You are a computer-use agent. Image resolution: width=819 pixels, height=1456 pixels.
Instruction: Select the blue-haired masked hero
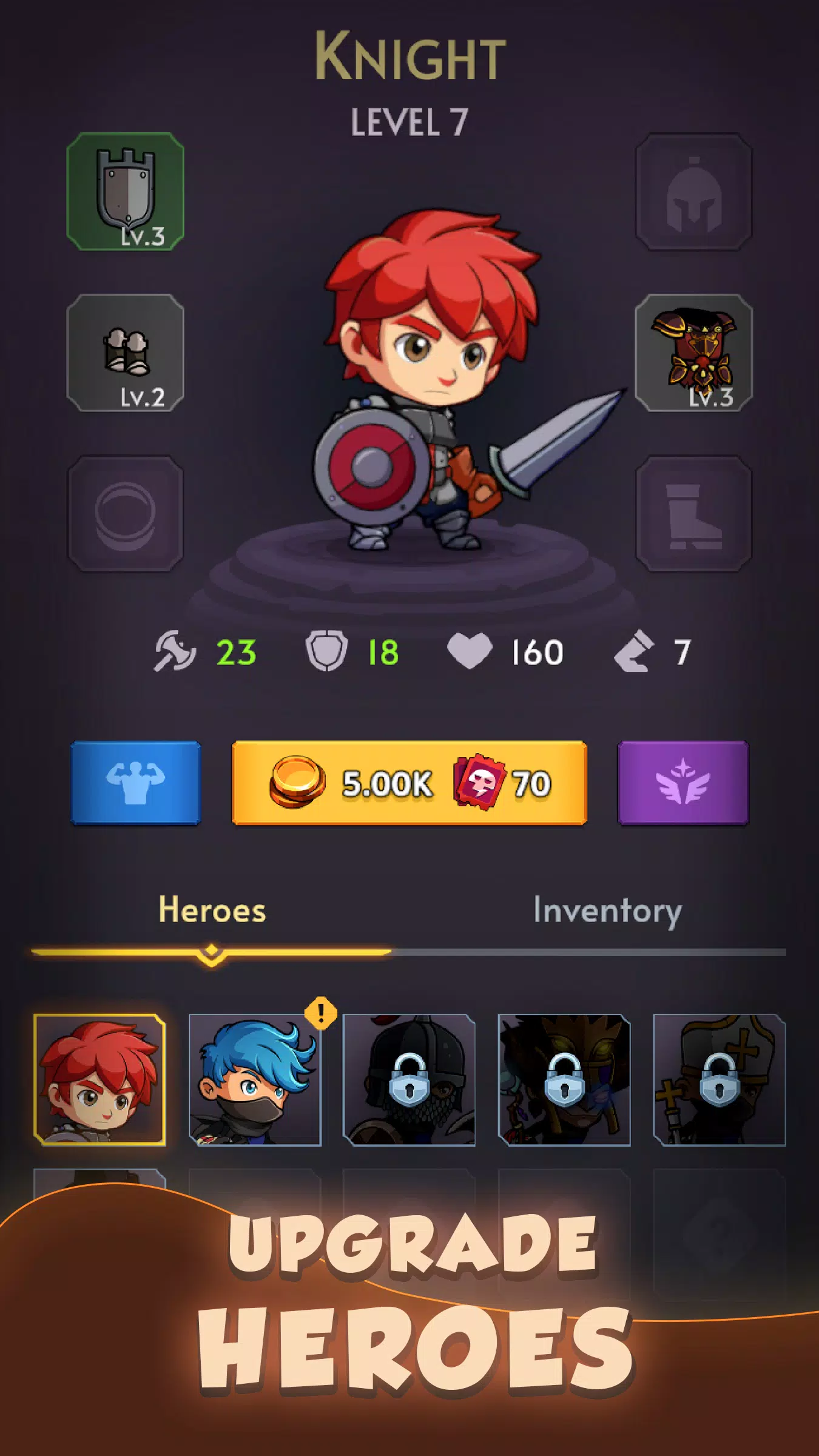[255, 1080]
